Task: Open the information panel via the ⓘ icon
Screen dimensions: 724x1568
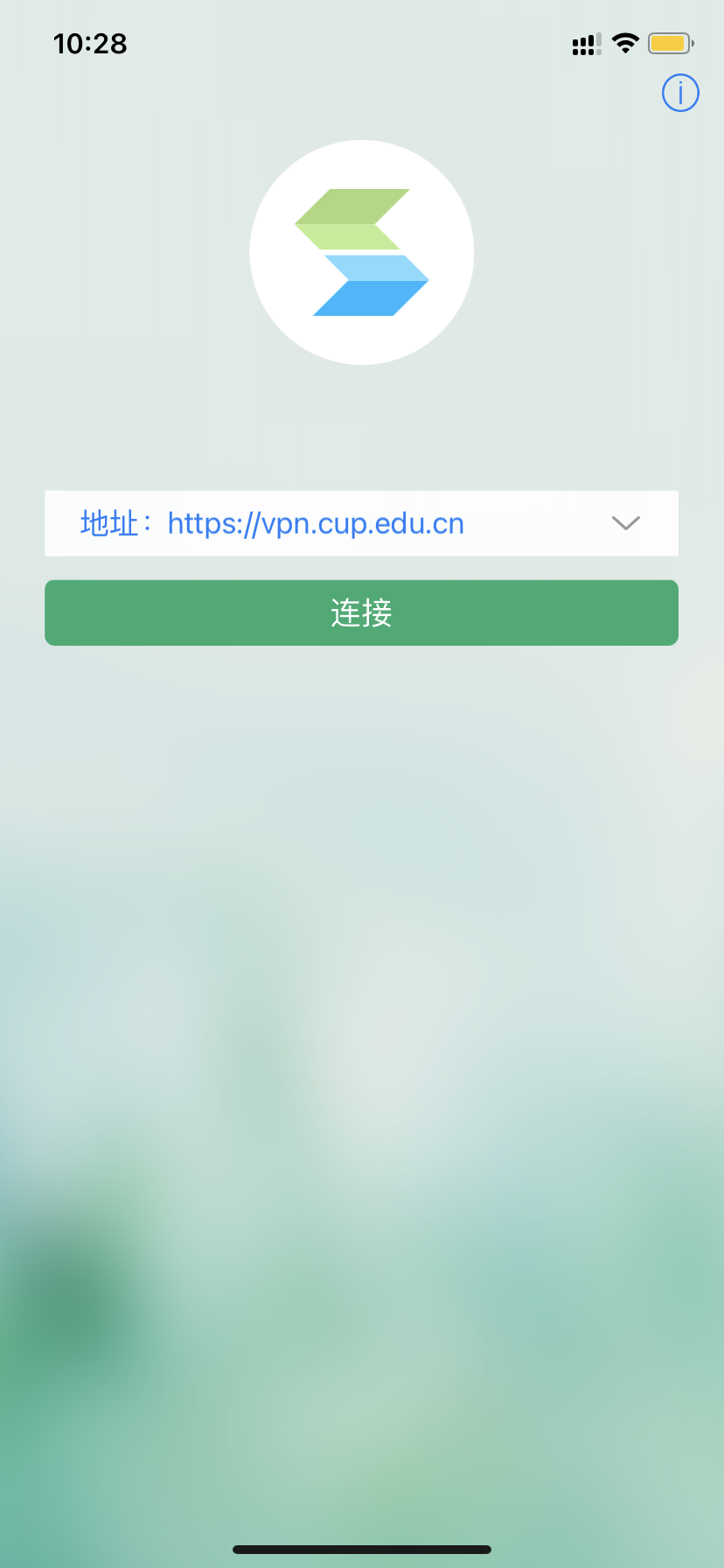Action: pos(679,93)
